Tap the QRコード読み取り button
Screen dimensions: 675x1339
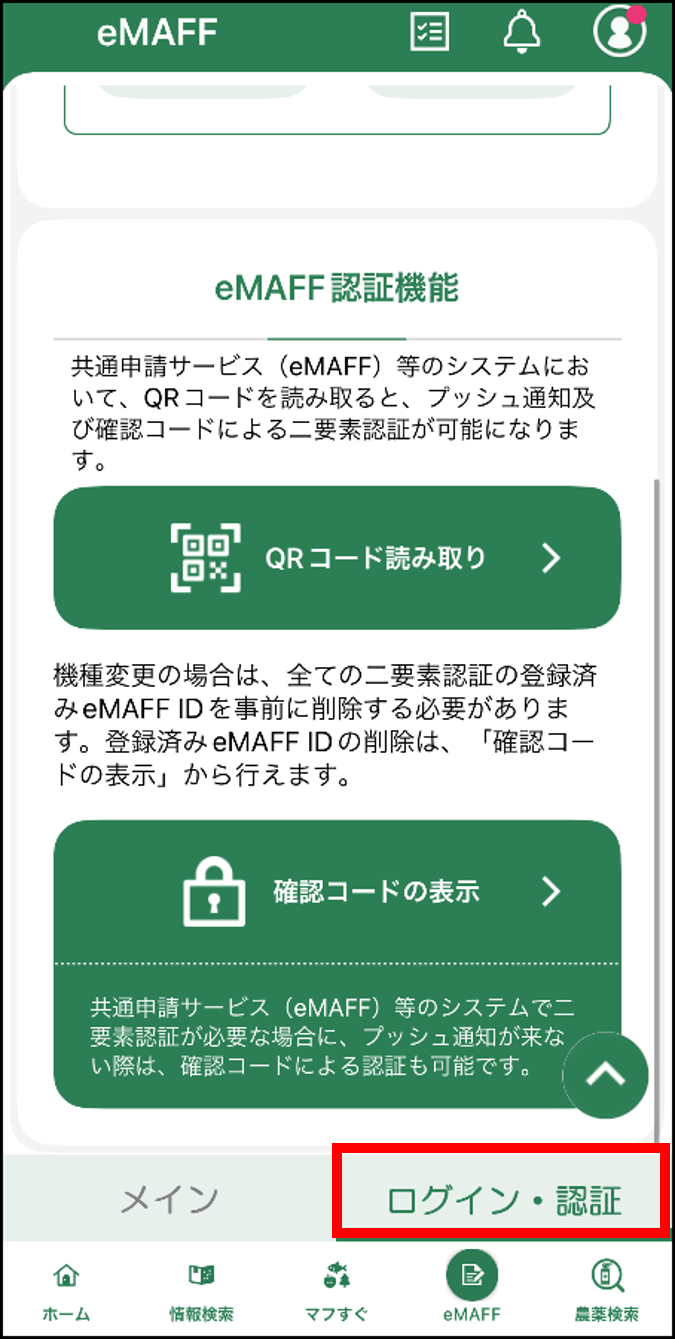337,558
